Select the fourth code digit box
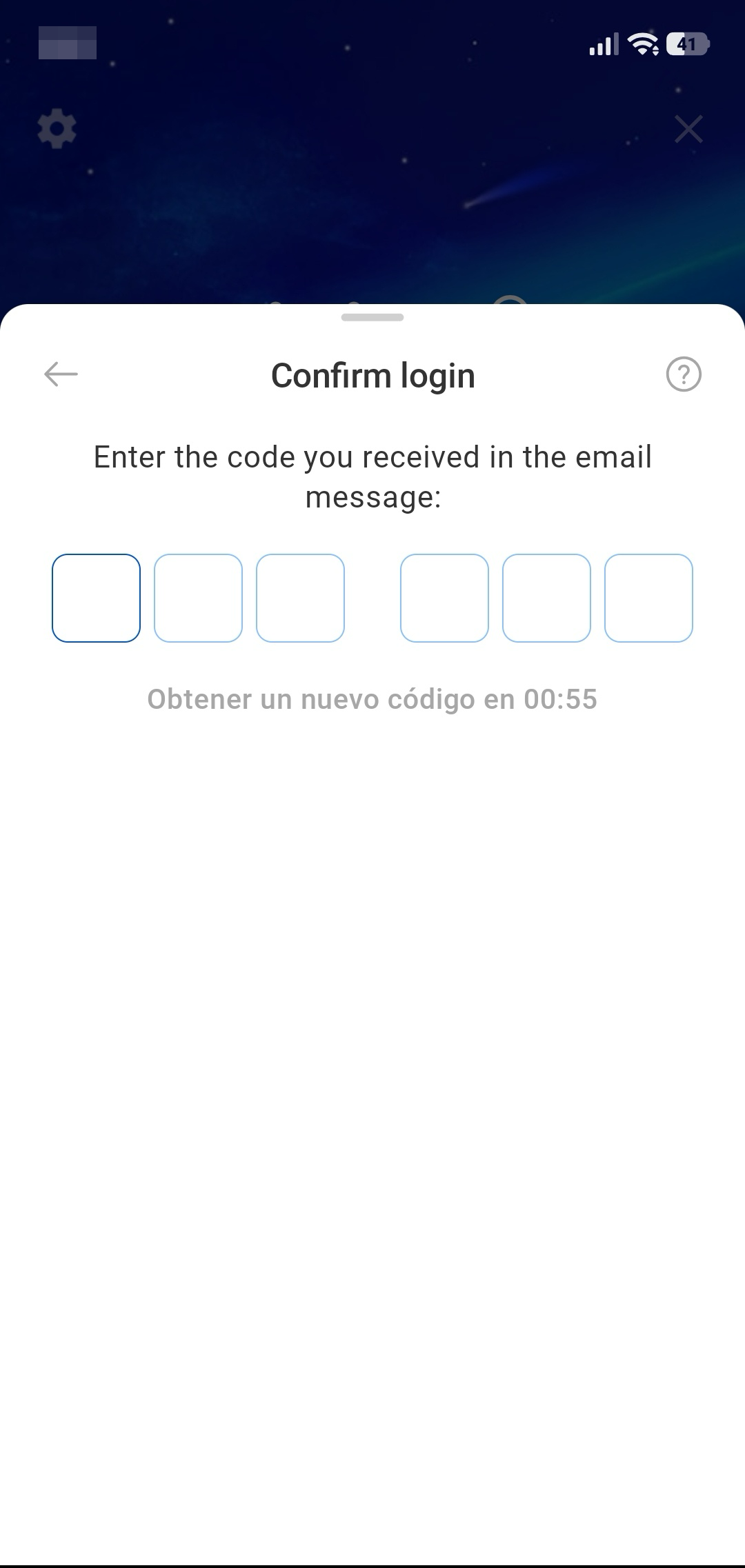Viewport: 745px width, 1568px height. [445, 598]
